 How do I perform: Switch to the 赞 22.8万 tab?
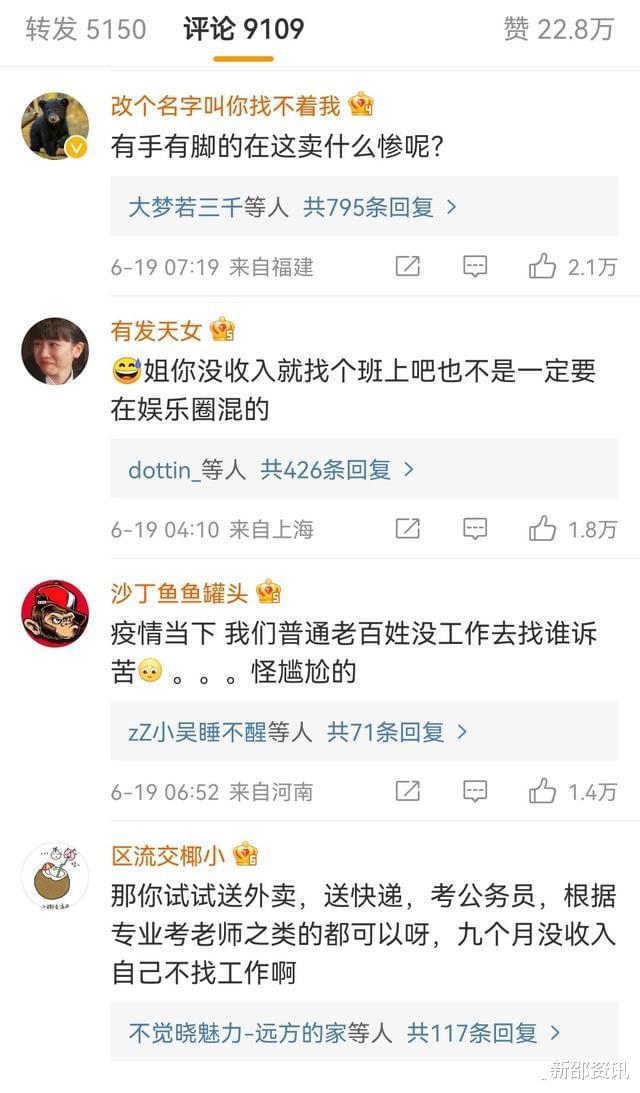pyautogui.click(x=558, y=29)
